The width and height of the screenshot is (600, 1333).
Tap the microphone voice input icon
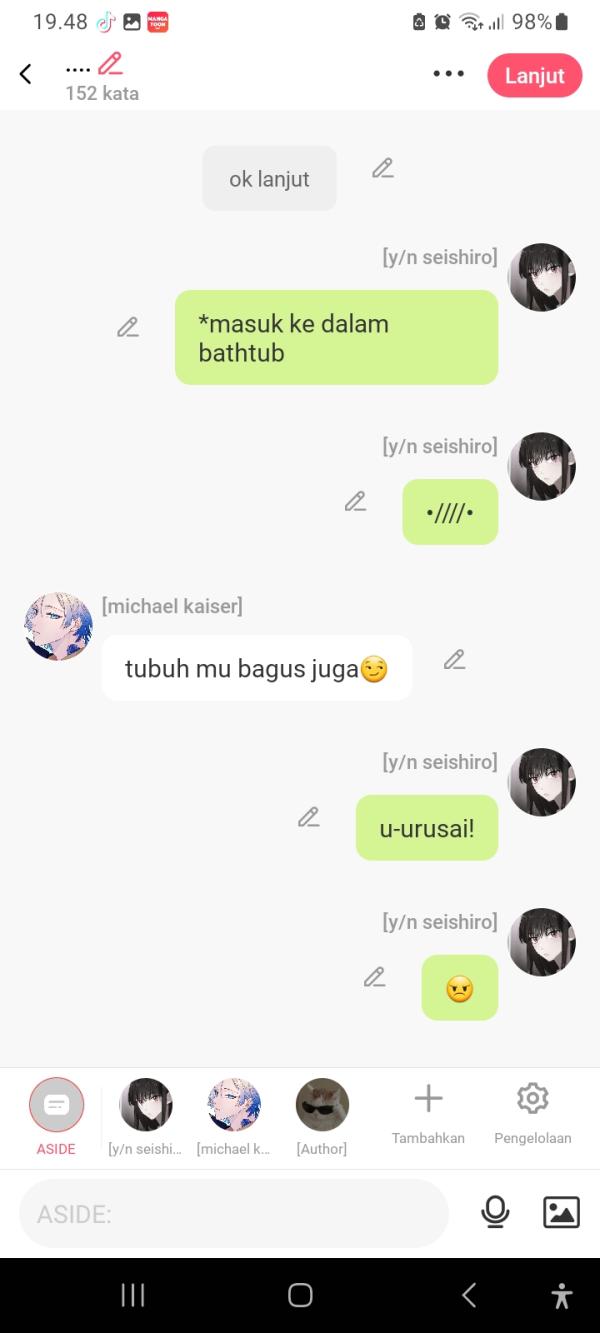(x=495, y=1212)
